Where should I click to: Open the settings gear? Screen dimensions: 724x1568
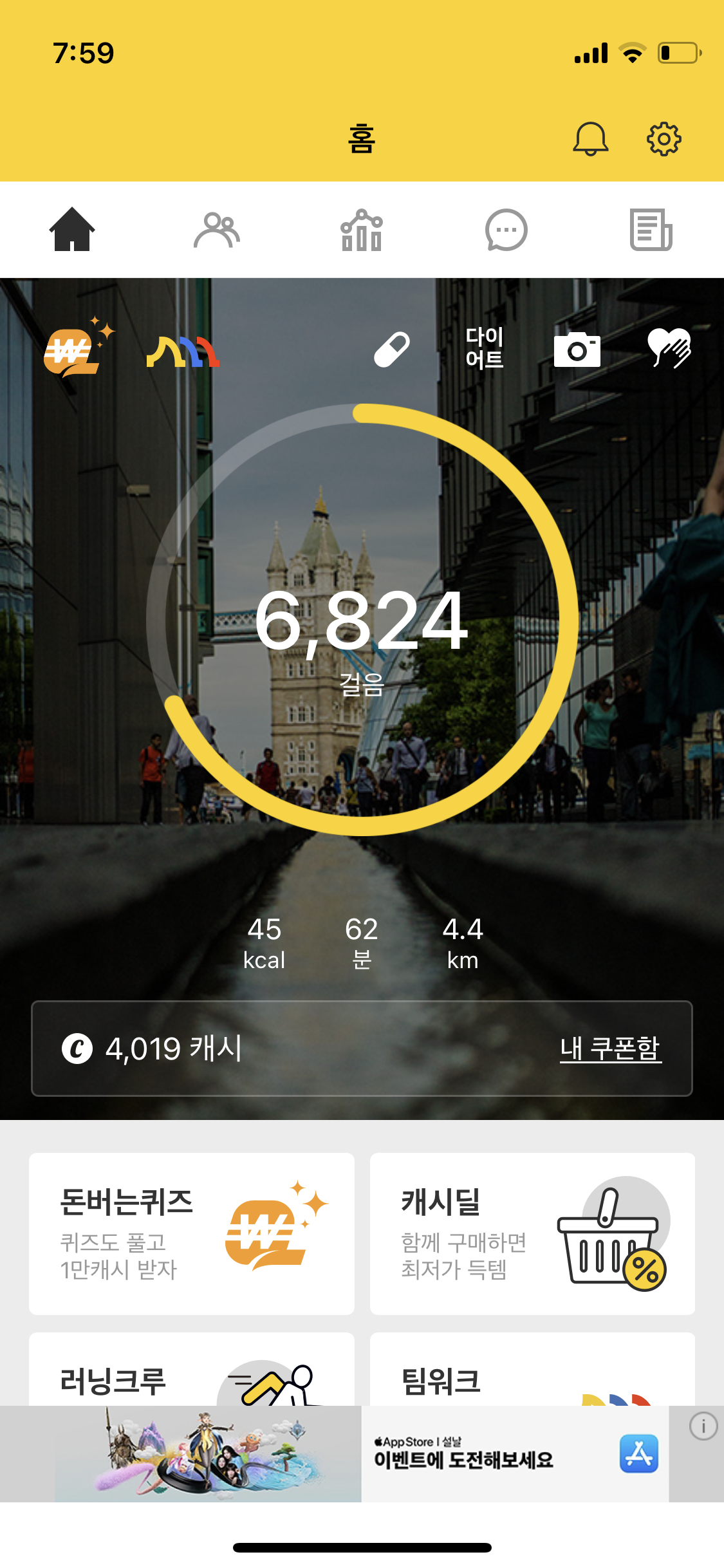(x=664, y=138)
